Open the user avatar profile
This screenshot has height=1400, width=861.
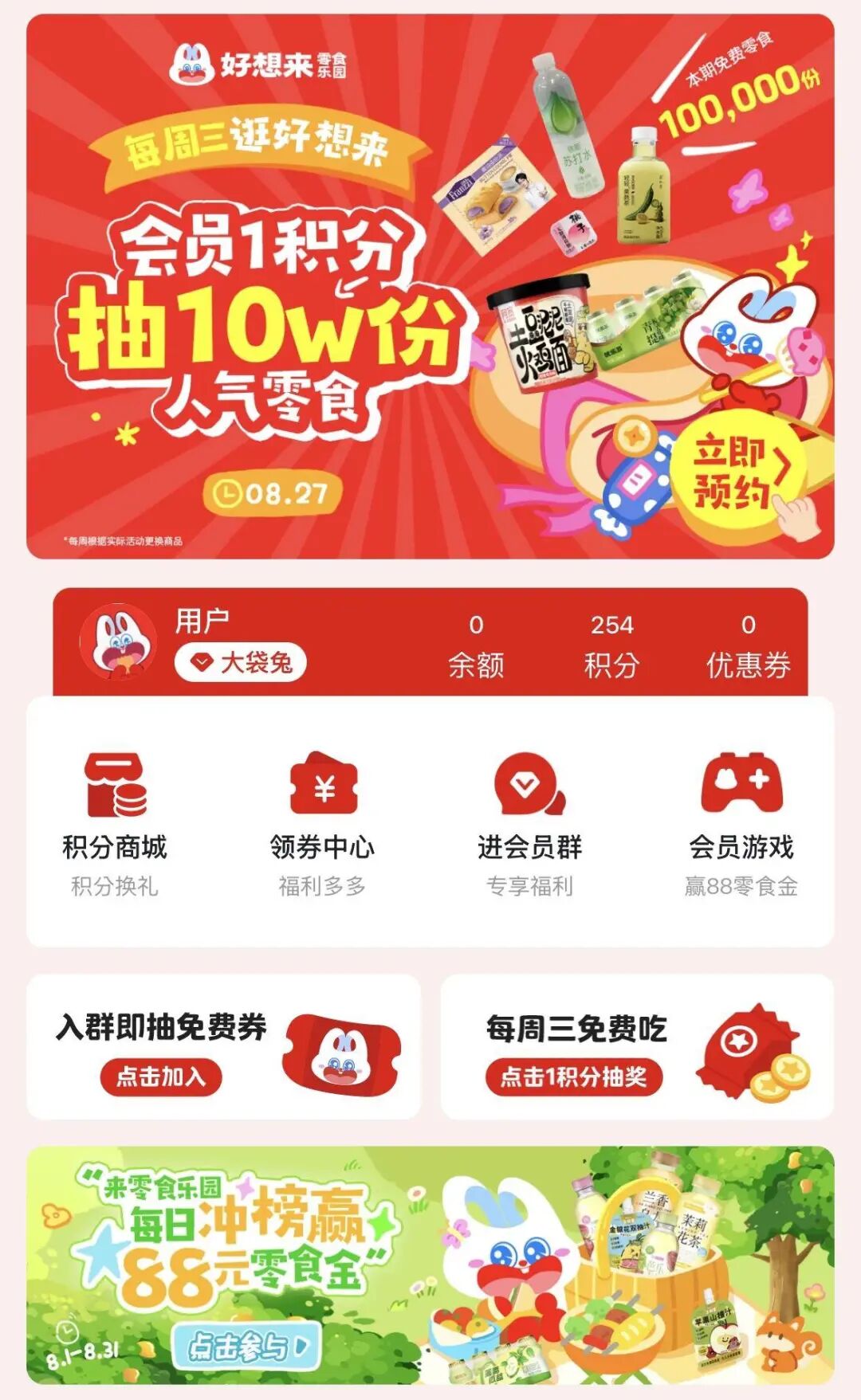118,641
